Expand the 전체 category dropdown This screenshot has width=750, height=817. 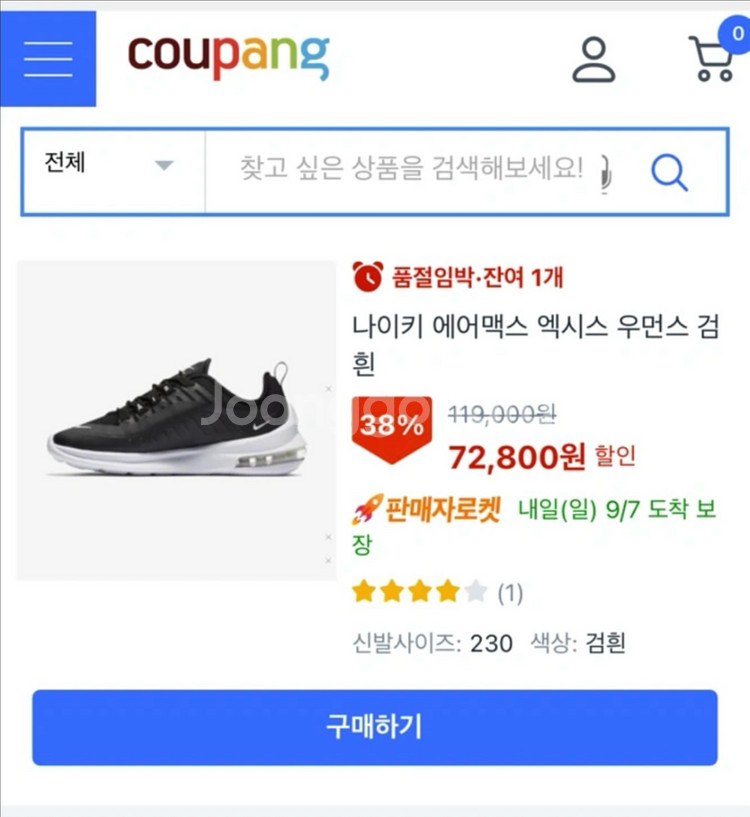coord(112,166)
